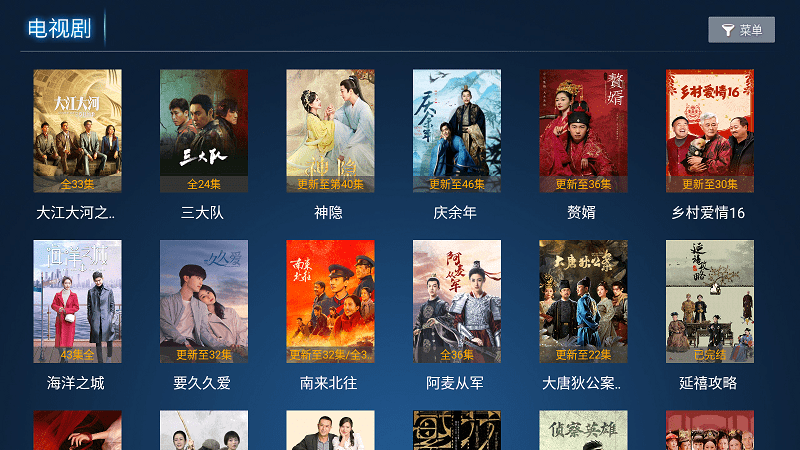800x450 pixels.
Task: Open the 赘婿 drama poster
Action: click(x=583, y=130)
